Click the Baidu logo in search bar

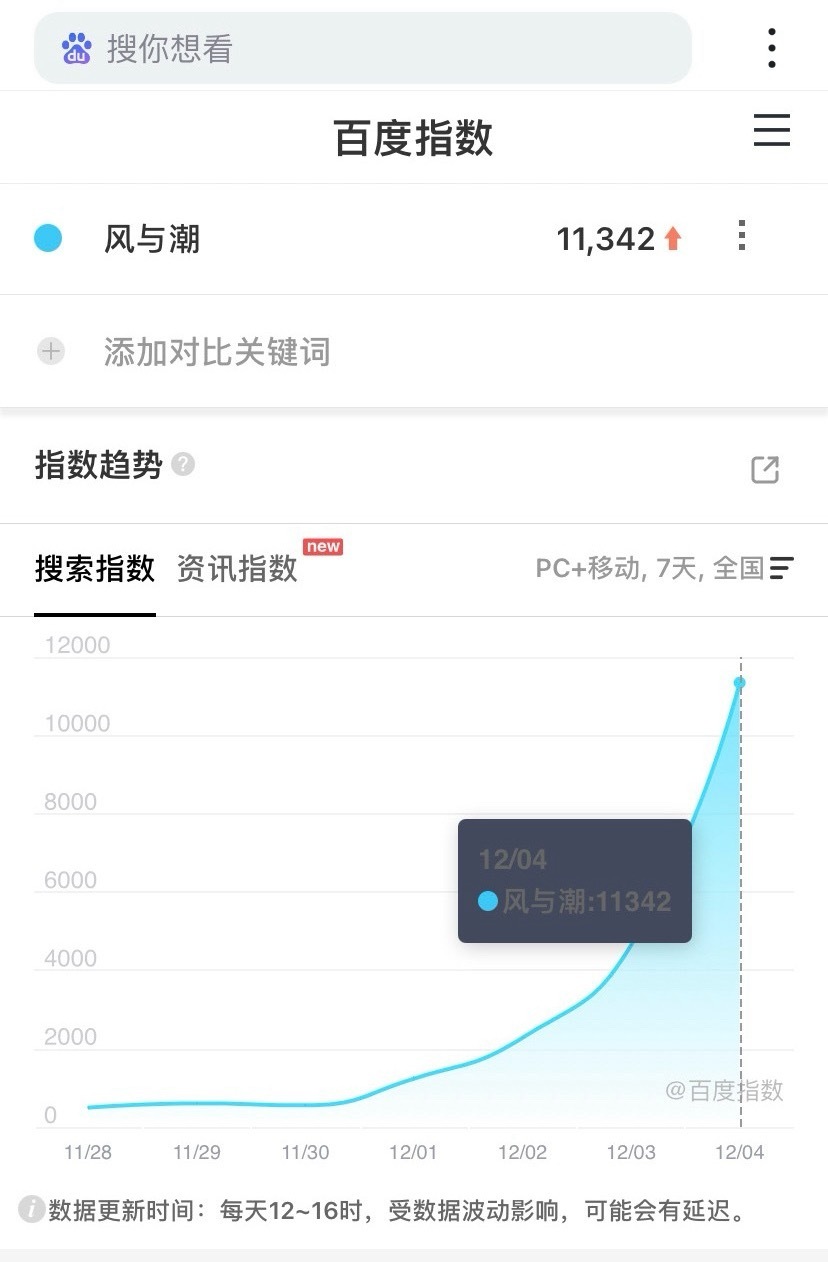(x=74, y=47)
